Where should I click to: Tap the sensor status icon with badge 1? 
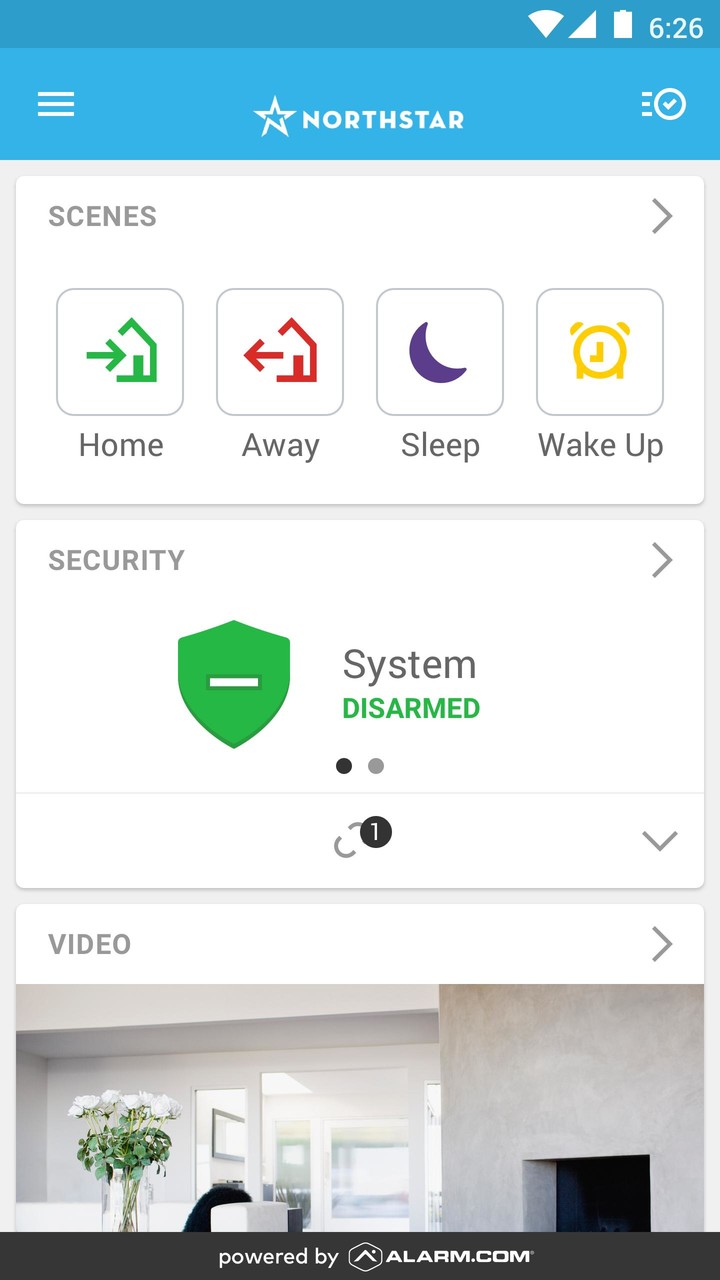[x=361, y=839]
